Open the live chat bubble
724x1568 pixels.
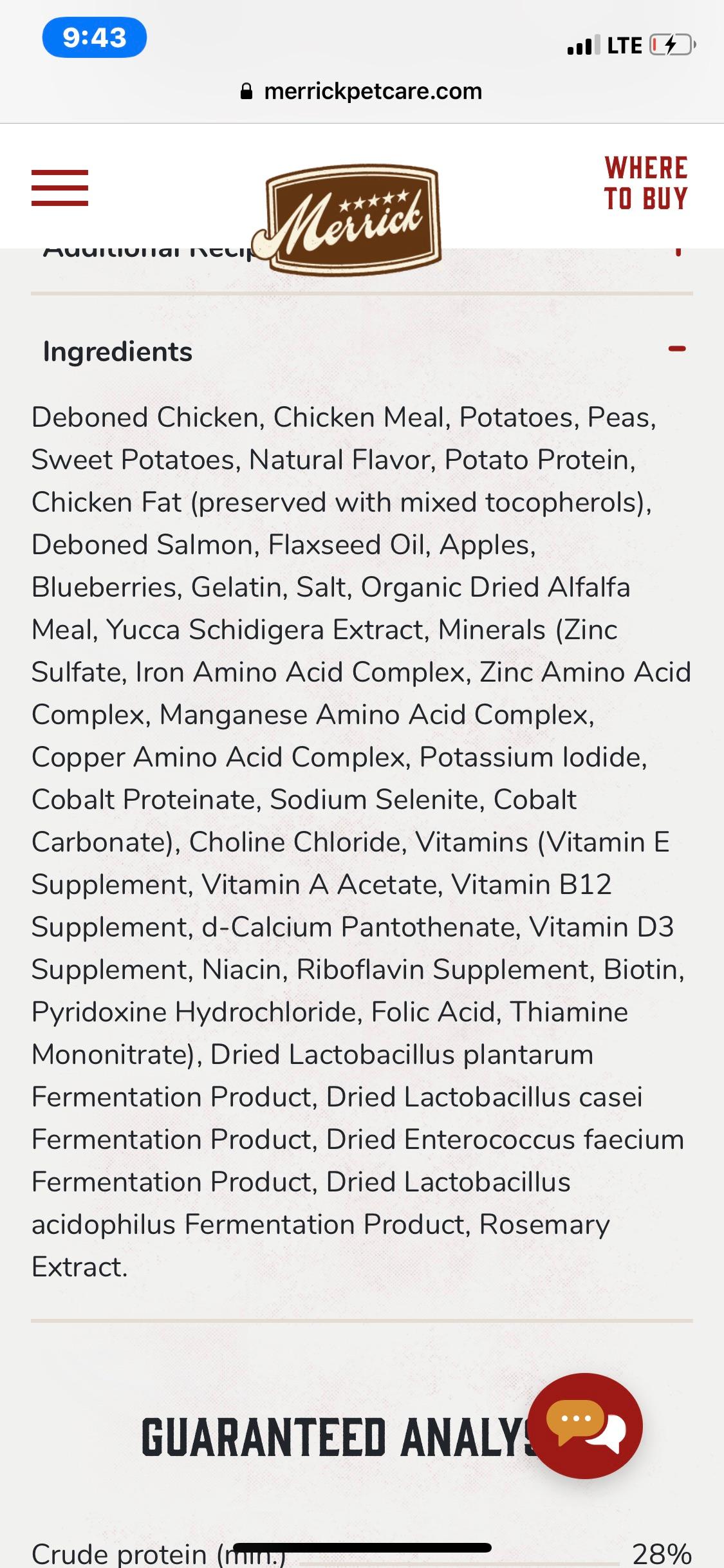point(585,1424)
